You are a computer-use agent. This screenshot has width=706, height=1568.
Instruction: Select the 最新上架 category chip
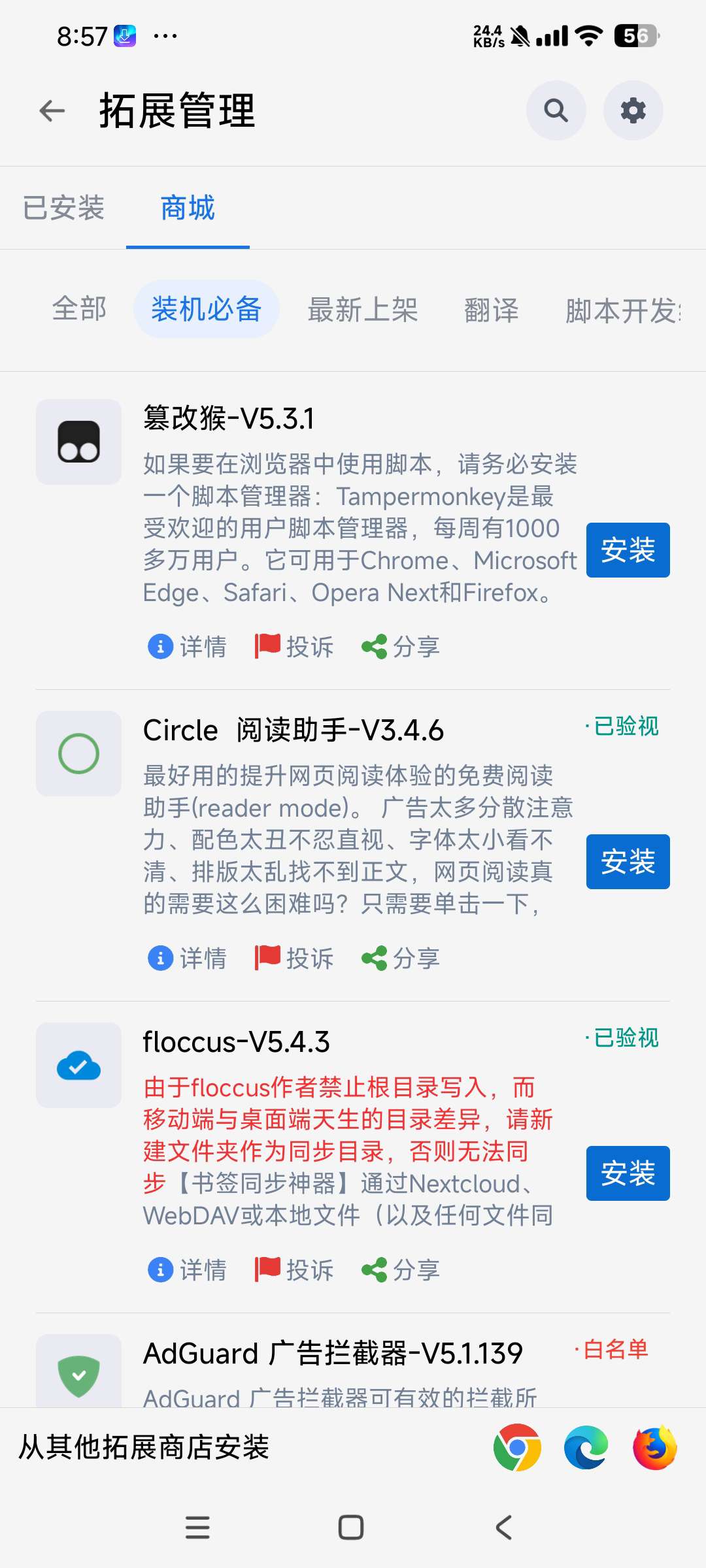tap(363, 309)
